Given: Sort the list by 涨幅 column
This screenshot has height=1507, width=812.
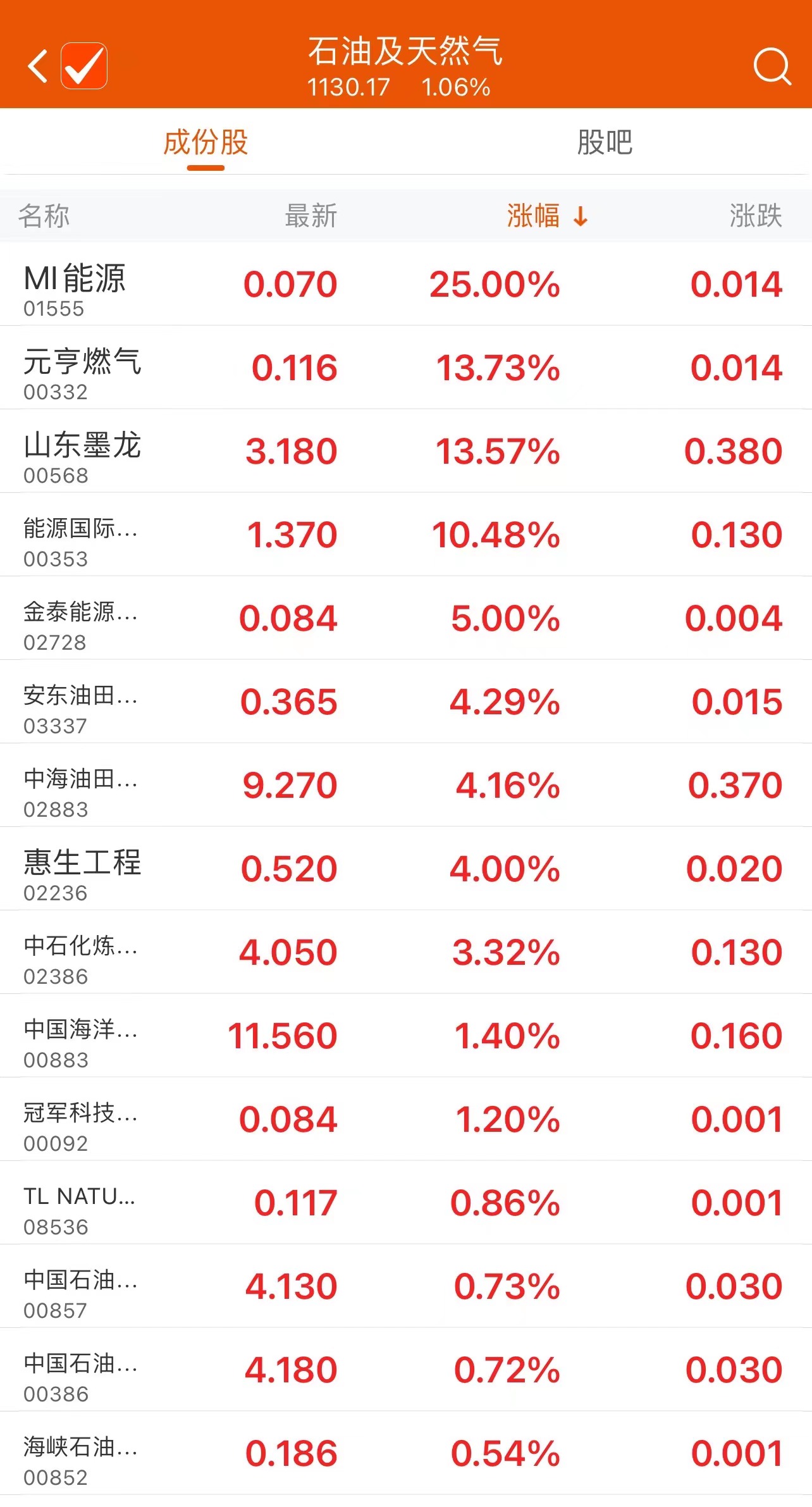Looking at the screenshot, I should click(x=546, y=216).
